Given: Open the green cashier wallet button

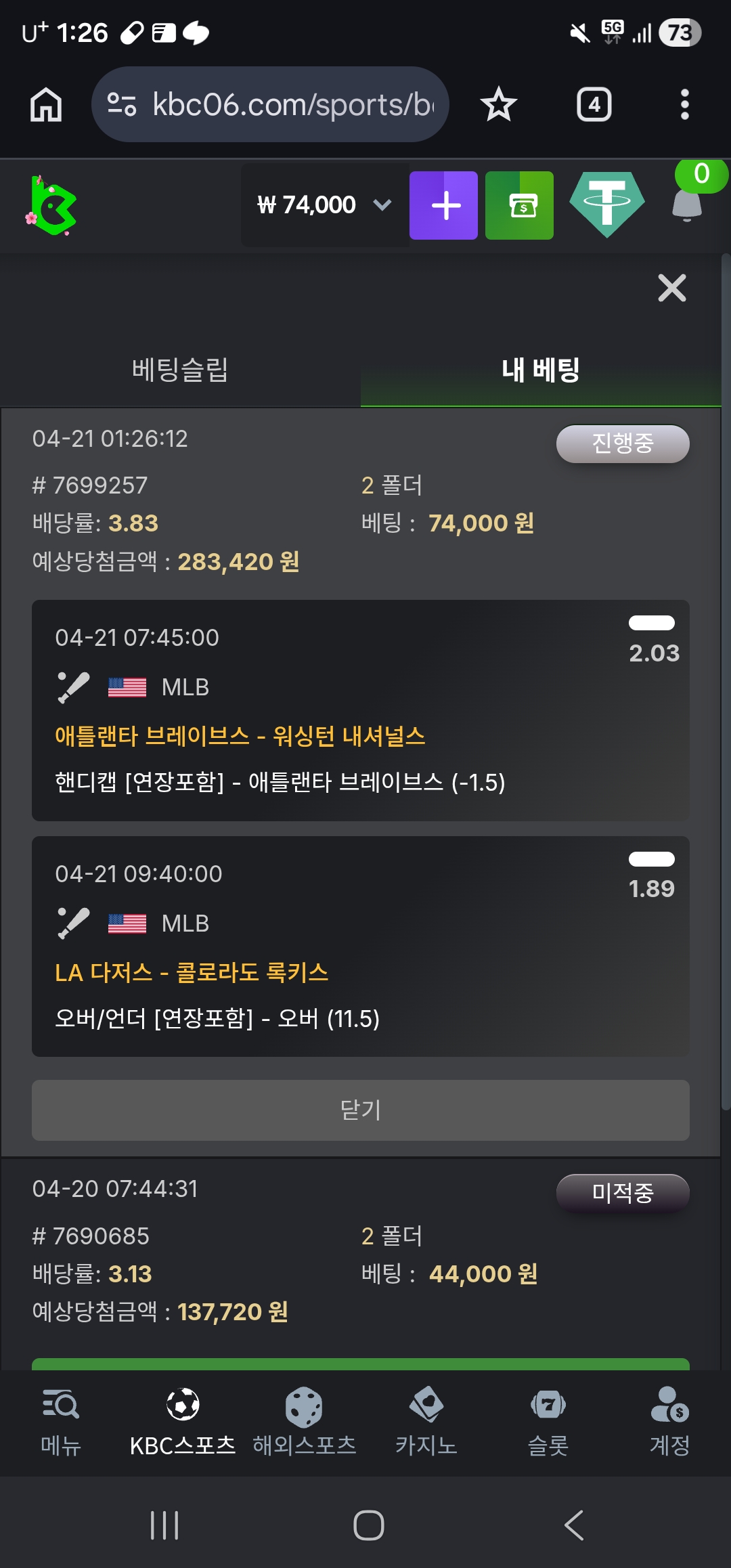Looking at the screenshot, I should 519,205.
